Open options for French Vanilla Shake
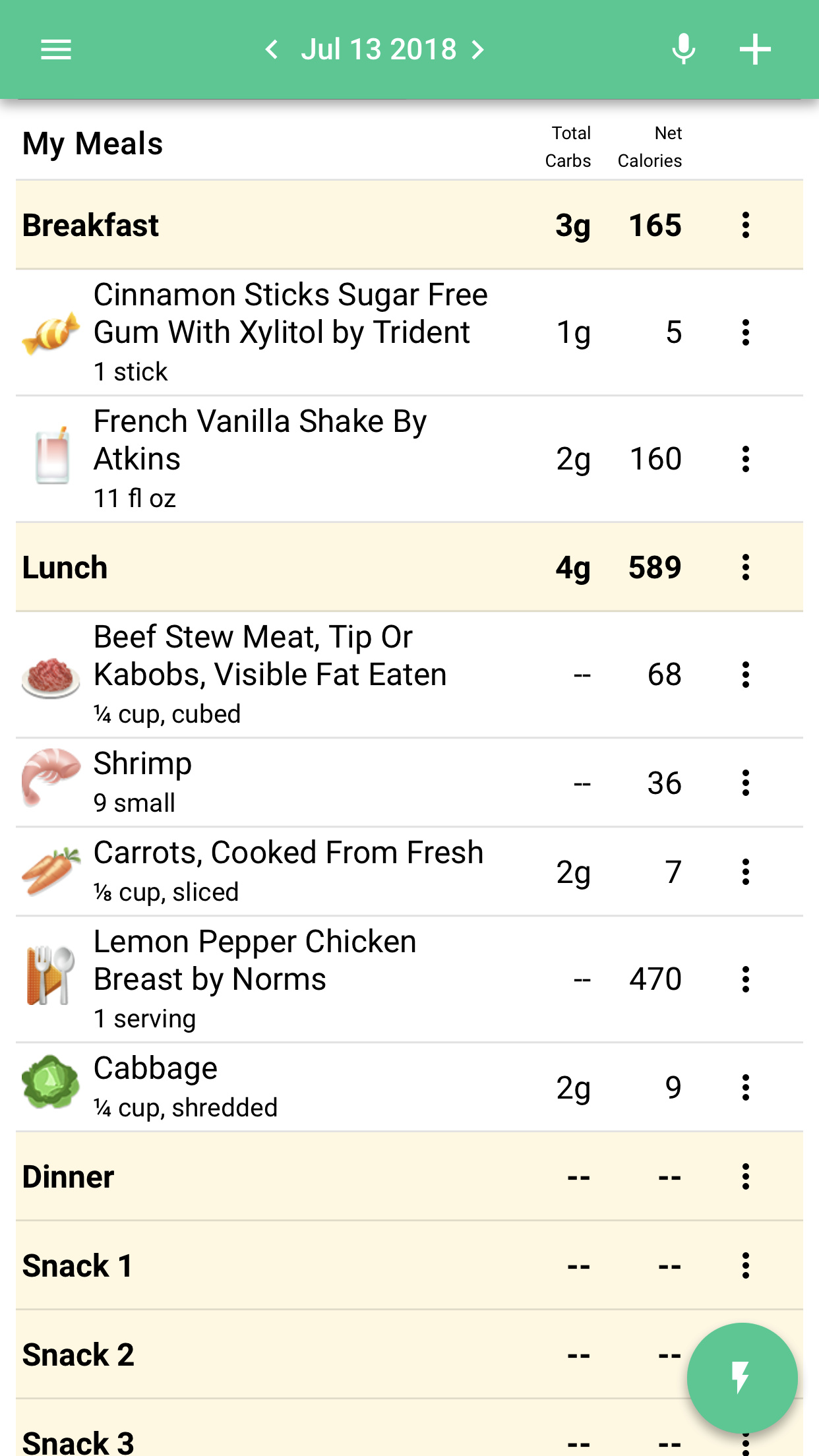 [x=746, y=459]
